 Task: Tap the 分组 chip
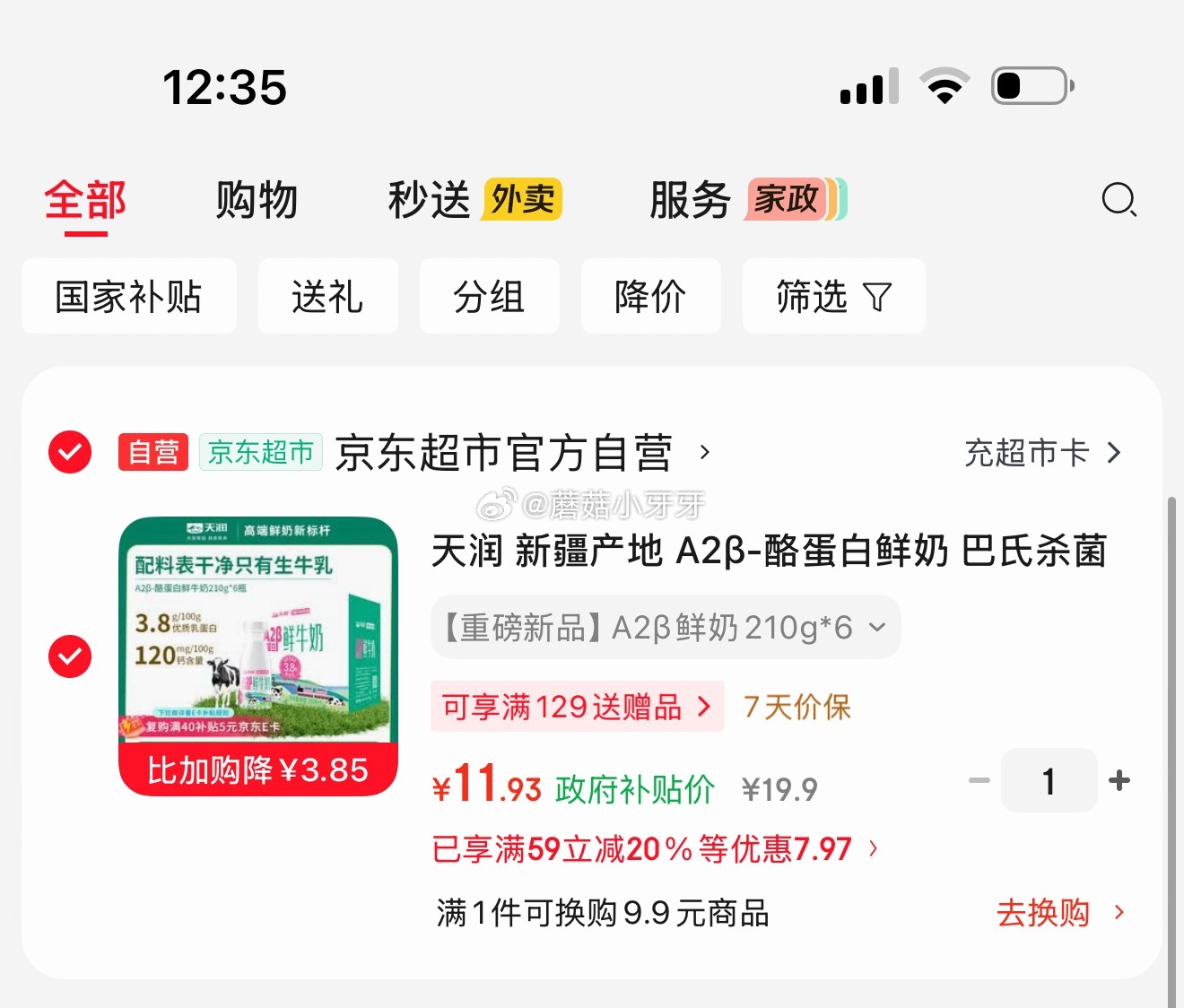[x=489, y=297]
